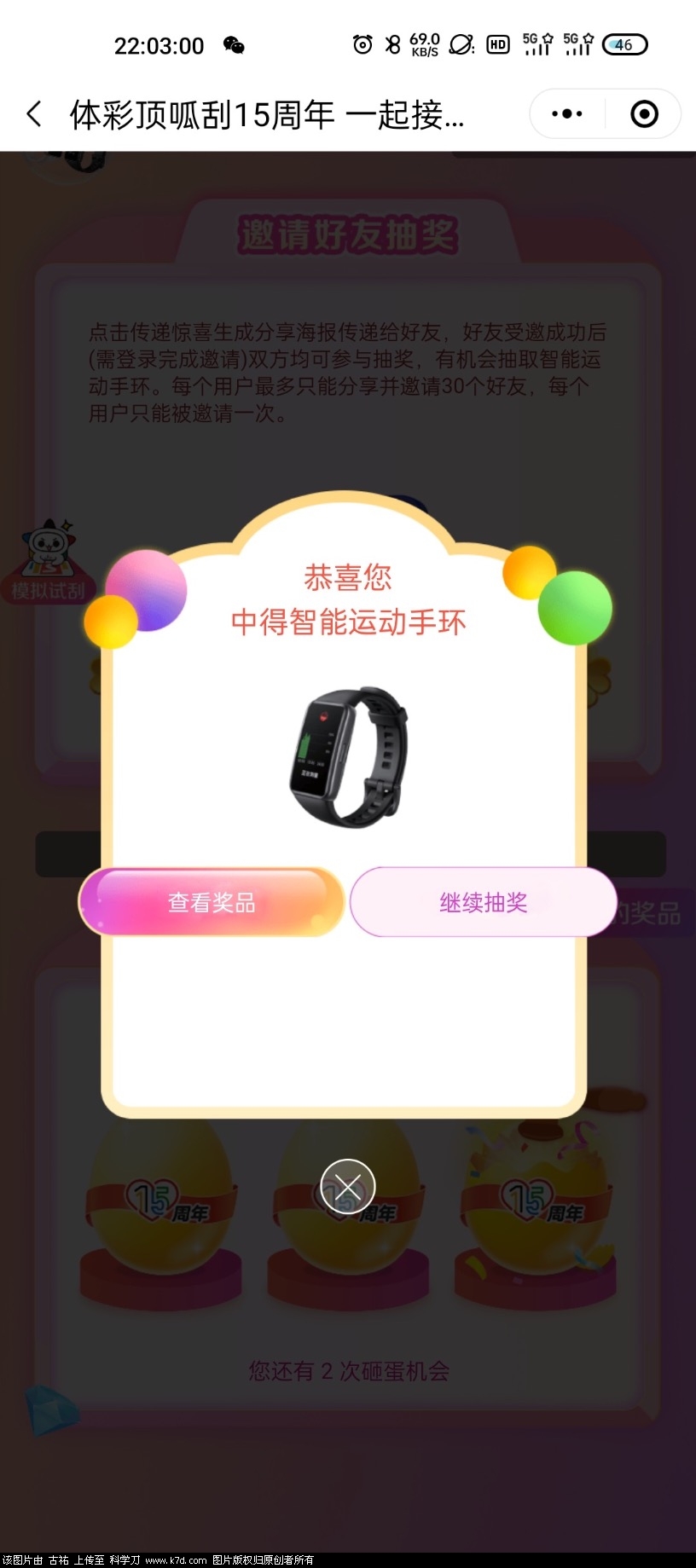Go back using the top-left arrow
This screenshot has width=696, height=1568.
(x=34, y=114)
